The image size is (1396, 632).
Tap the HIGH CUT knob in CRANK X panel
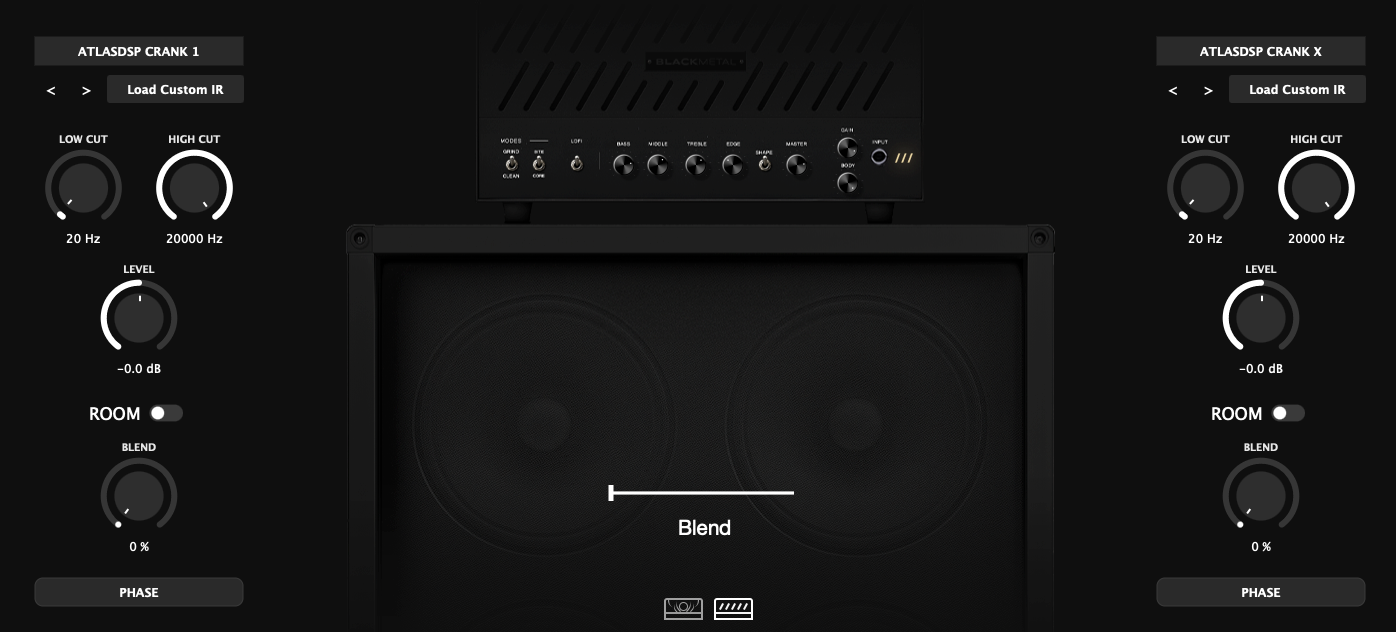(x=1316, y=187)
